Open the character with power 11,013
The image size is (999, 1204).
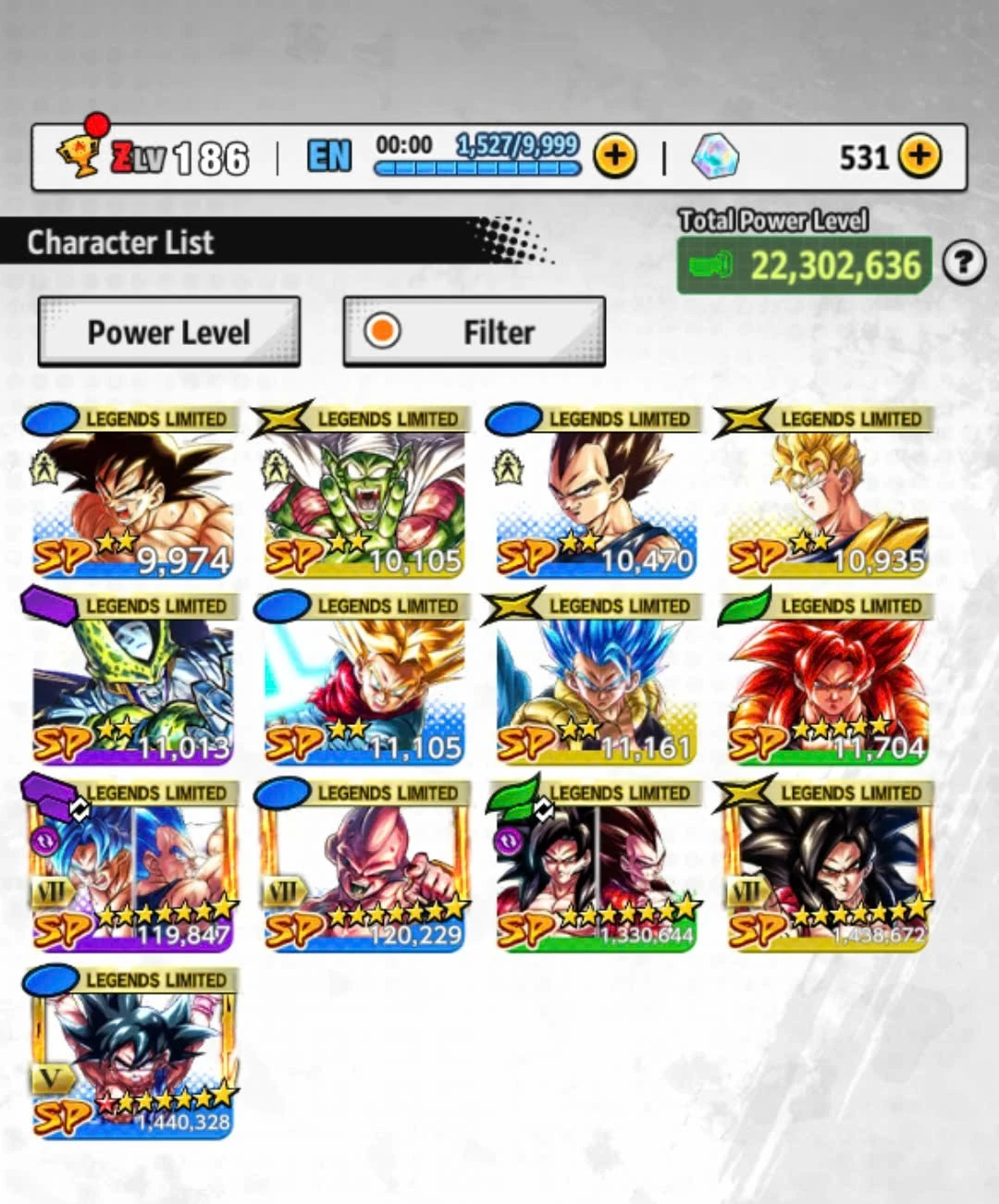tap(131, 682)
